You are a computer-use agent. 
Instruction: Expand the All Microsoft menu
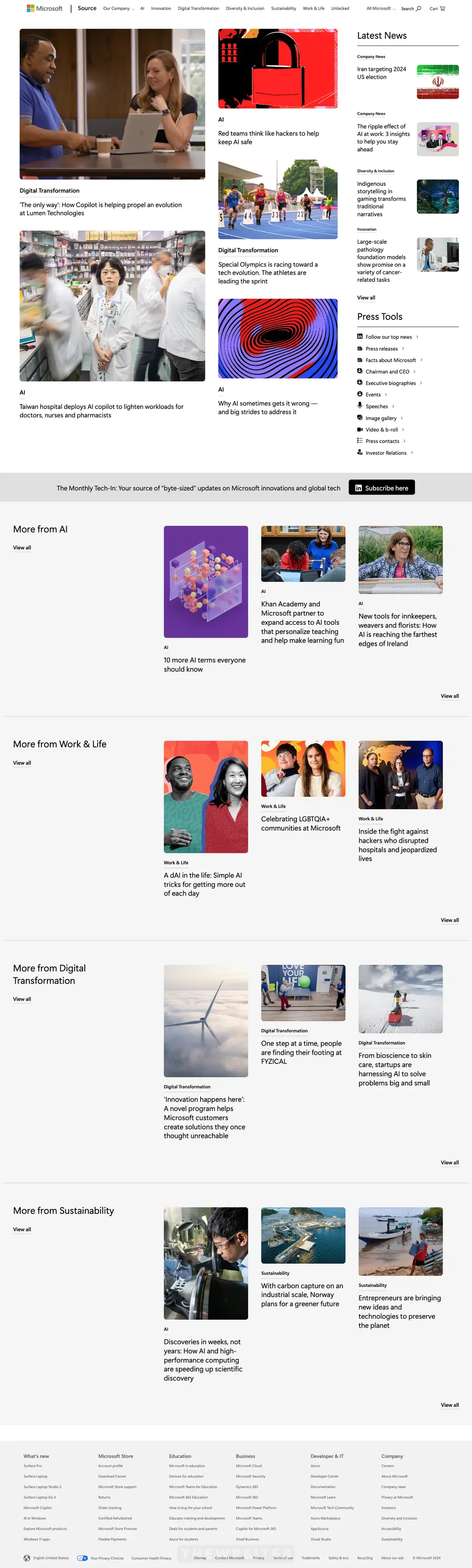point(381,8)
